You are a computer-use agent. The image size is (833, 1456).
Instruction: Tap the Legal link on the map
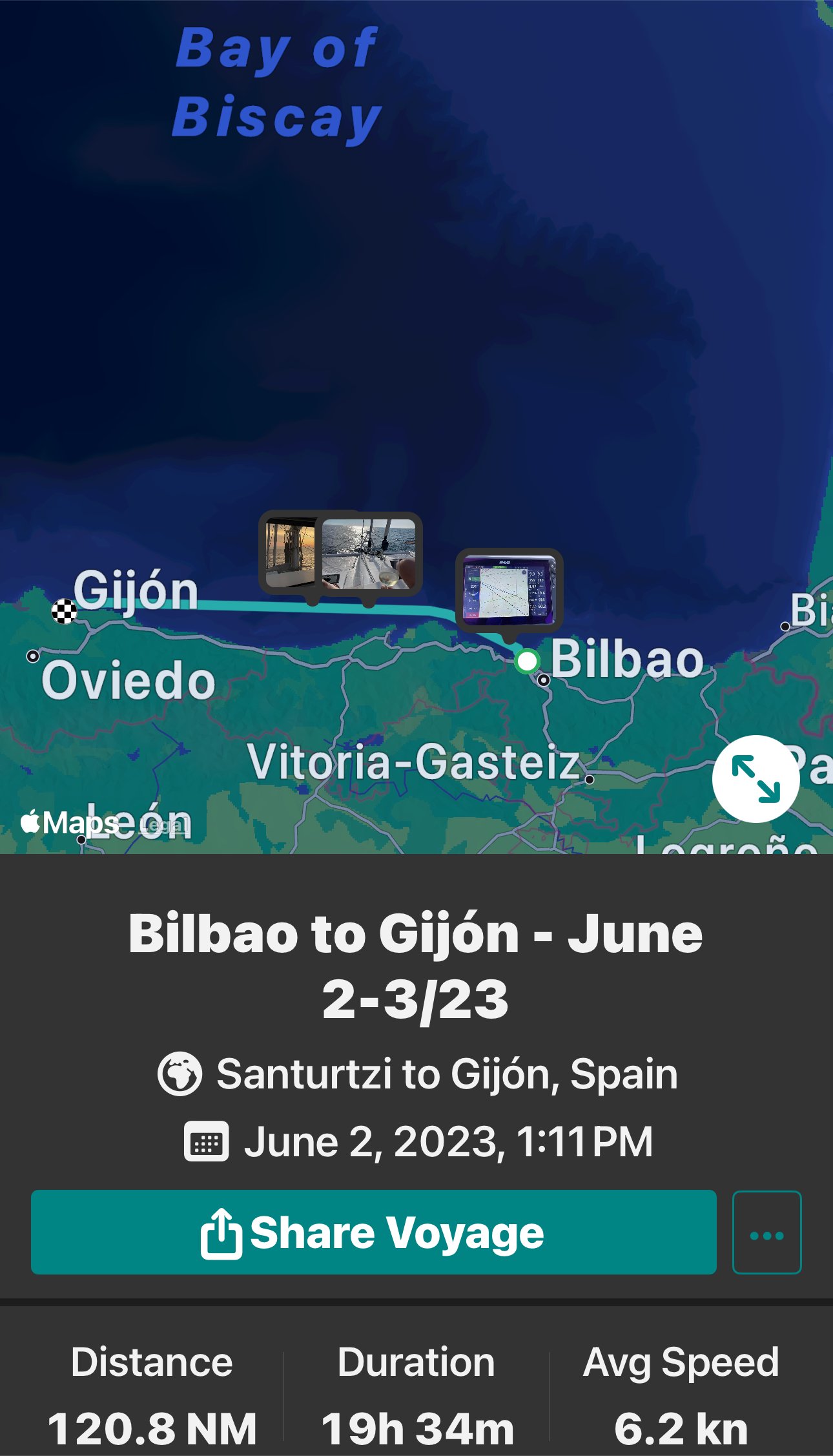(x=163, y=825)
